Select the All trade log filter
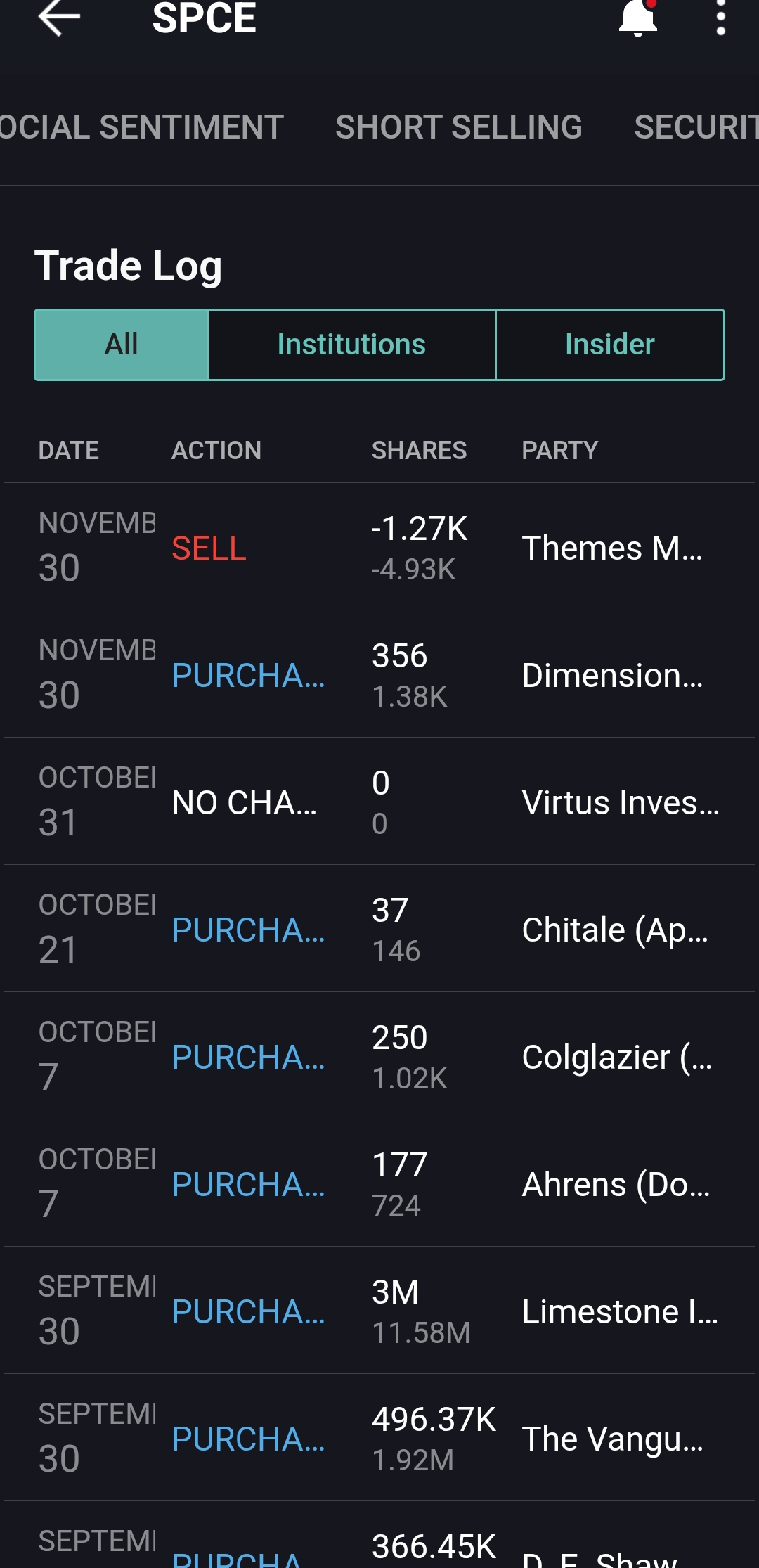759x1568 pixels. pos(122,345)
